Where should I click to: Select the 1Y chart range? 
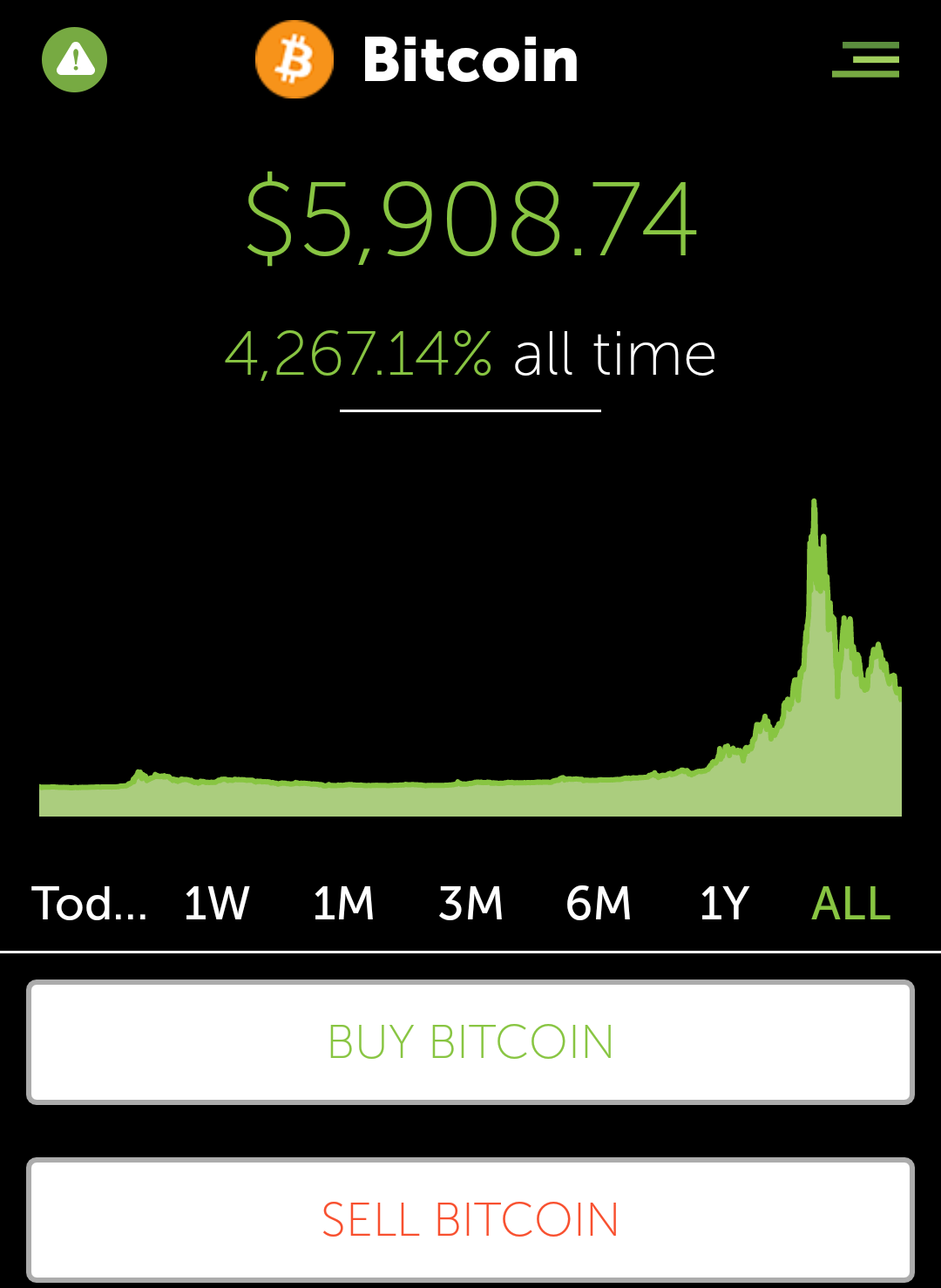(724, 904)
